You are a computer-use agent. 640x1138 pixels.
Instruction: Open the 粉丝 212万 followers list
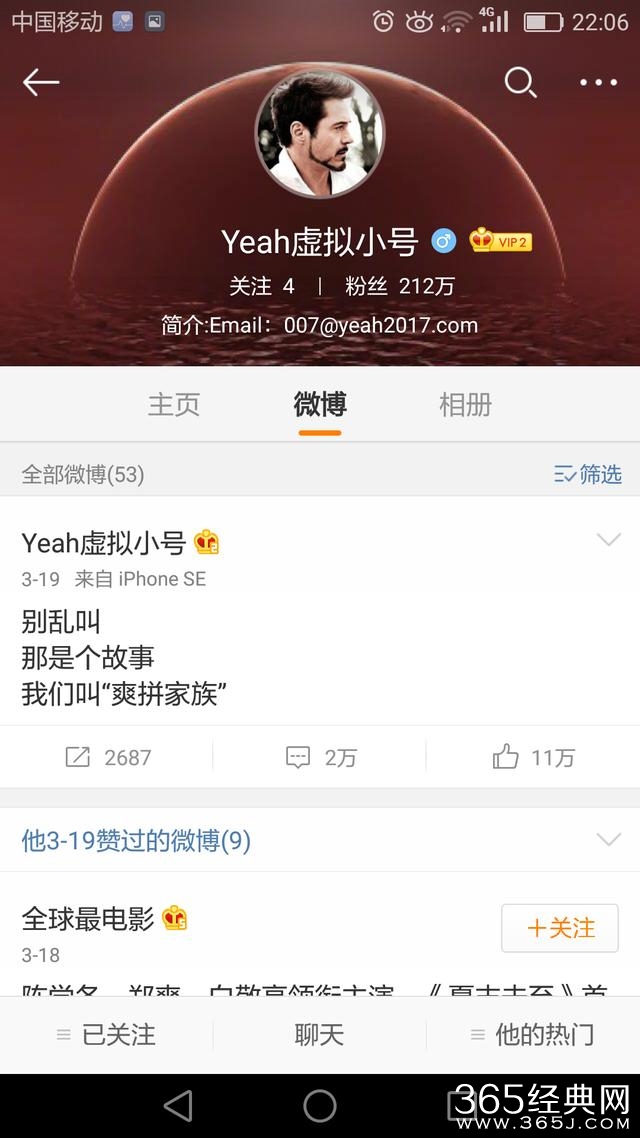pos(400,286)
